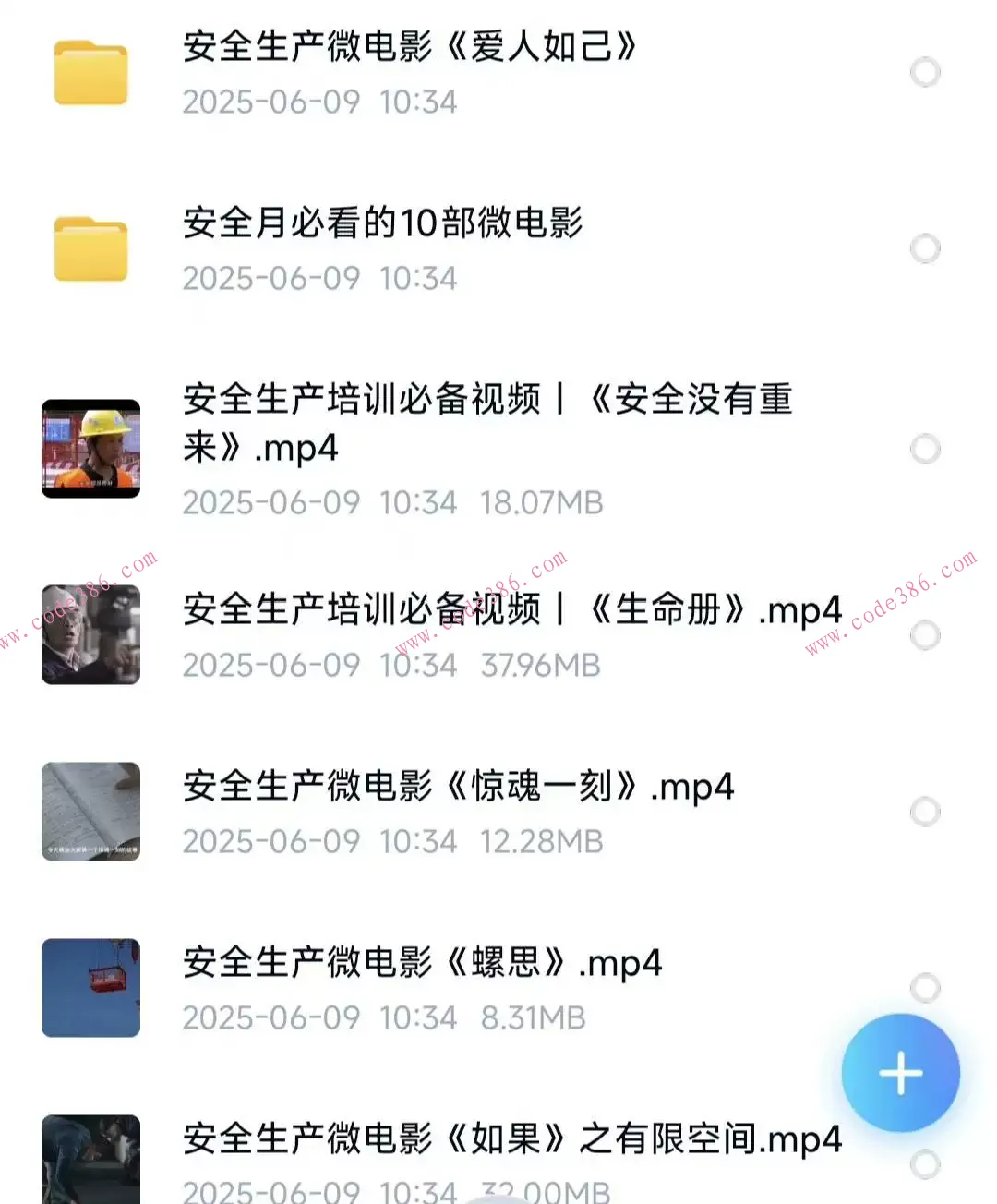Screen dimensions: 997x1204
Task: Open the folder 安全生产微电影《爱人如己》
Action: 406,45
